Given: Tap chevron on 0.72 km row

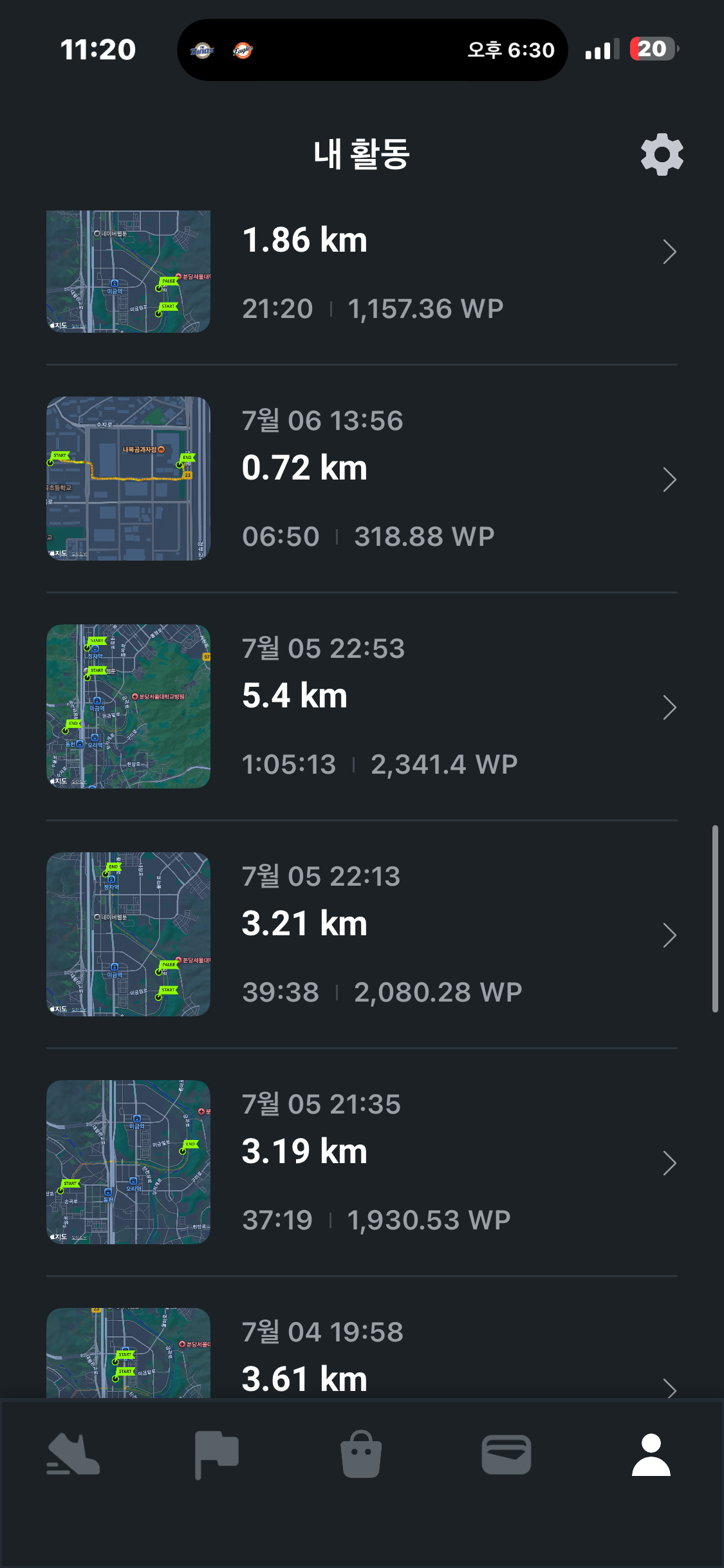Looking at the screenshot, I should 669,480.
